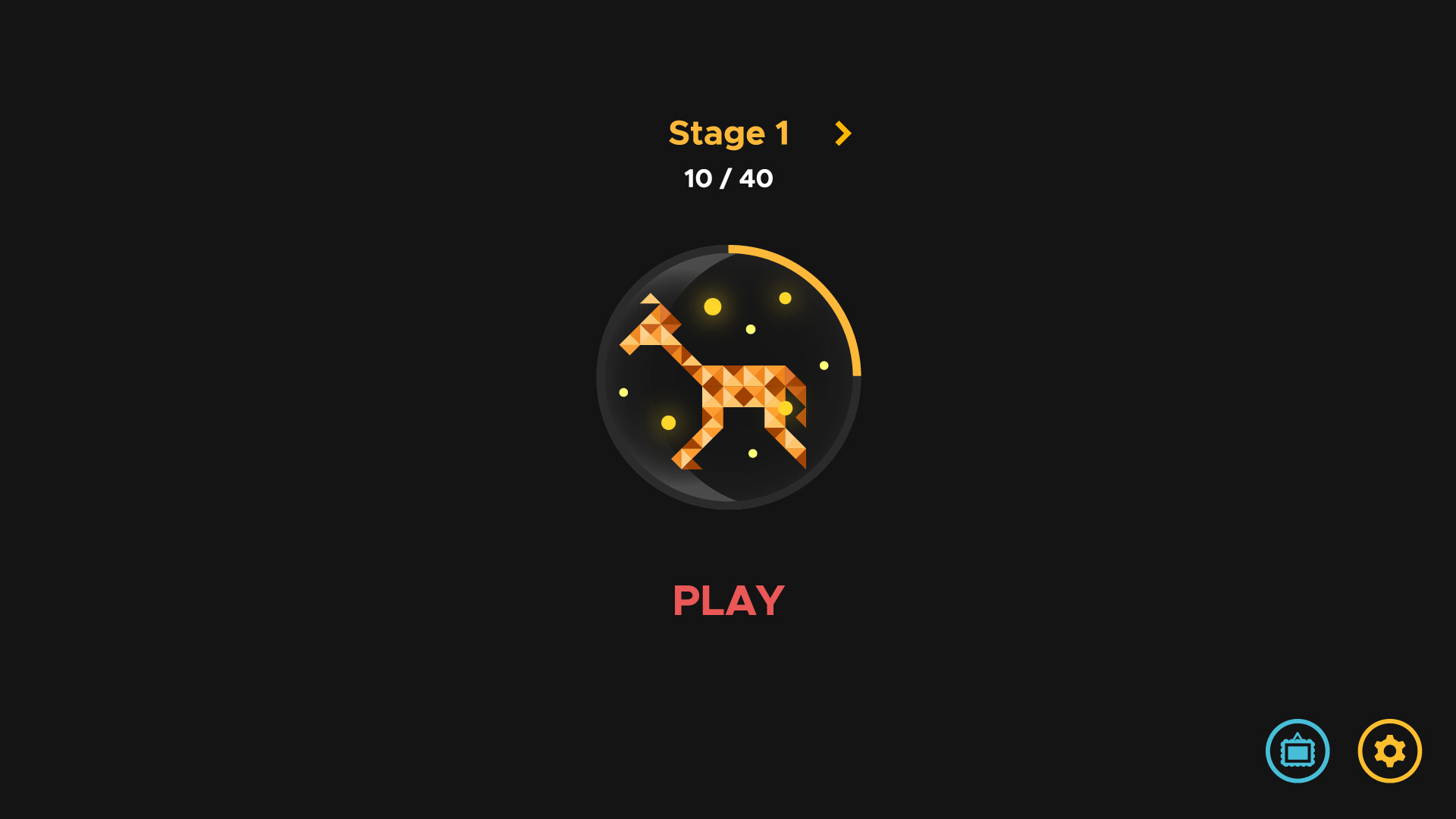
Task: Open the settings gear
Action: (x=1389, y=751)
